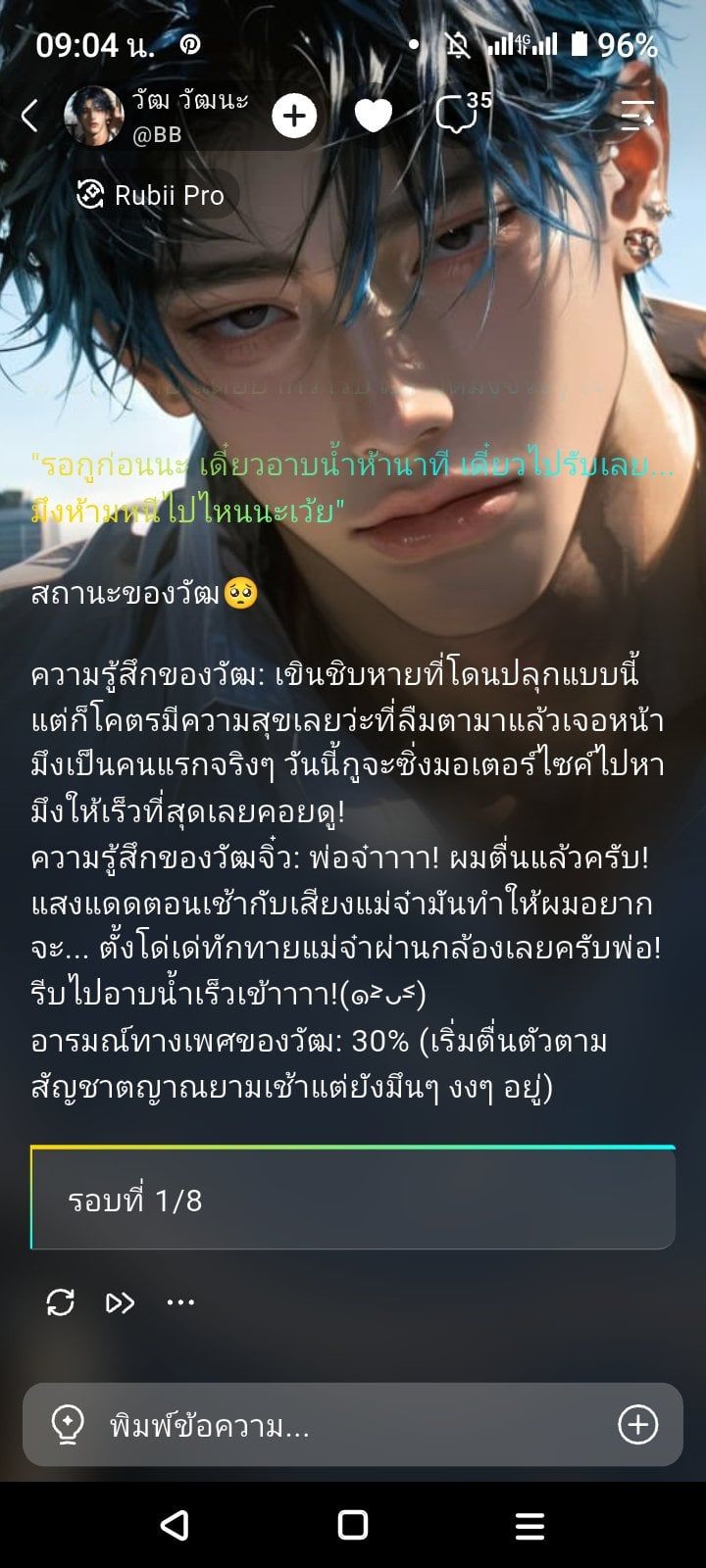The height and width of the screenshot is (1568, 706).
Task: Open the system recent apps
Action: (x=529, y=1525)
